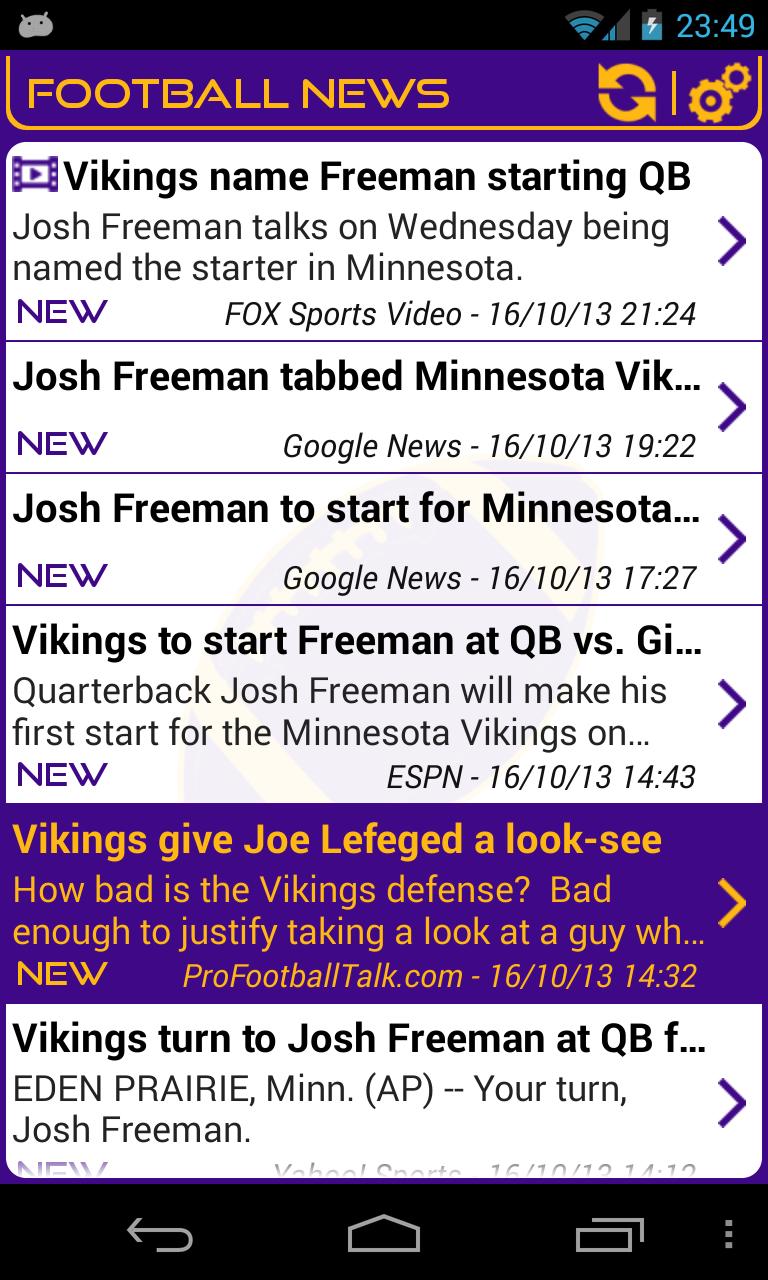Refresh the football news feed
Image resolution: width=768 pixels, height=1280 pixels.
pos(624,93)
